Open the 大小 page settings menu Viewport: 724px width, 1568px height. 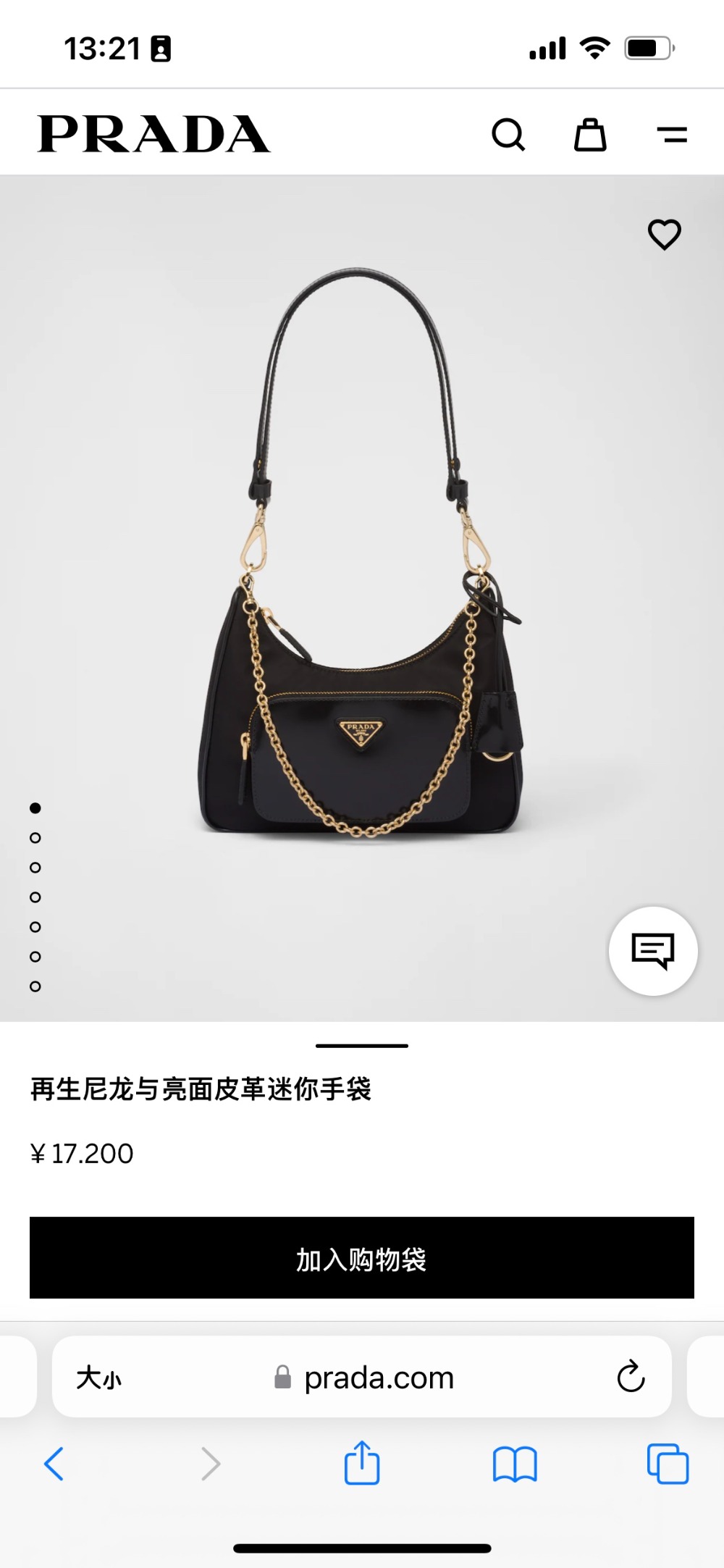click(x=99, y=1378)
